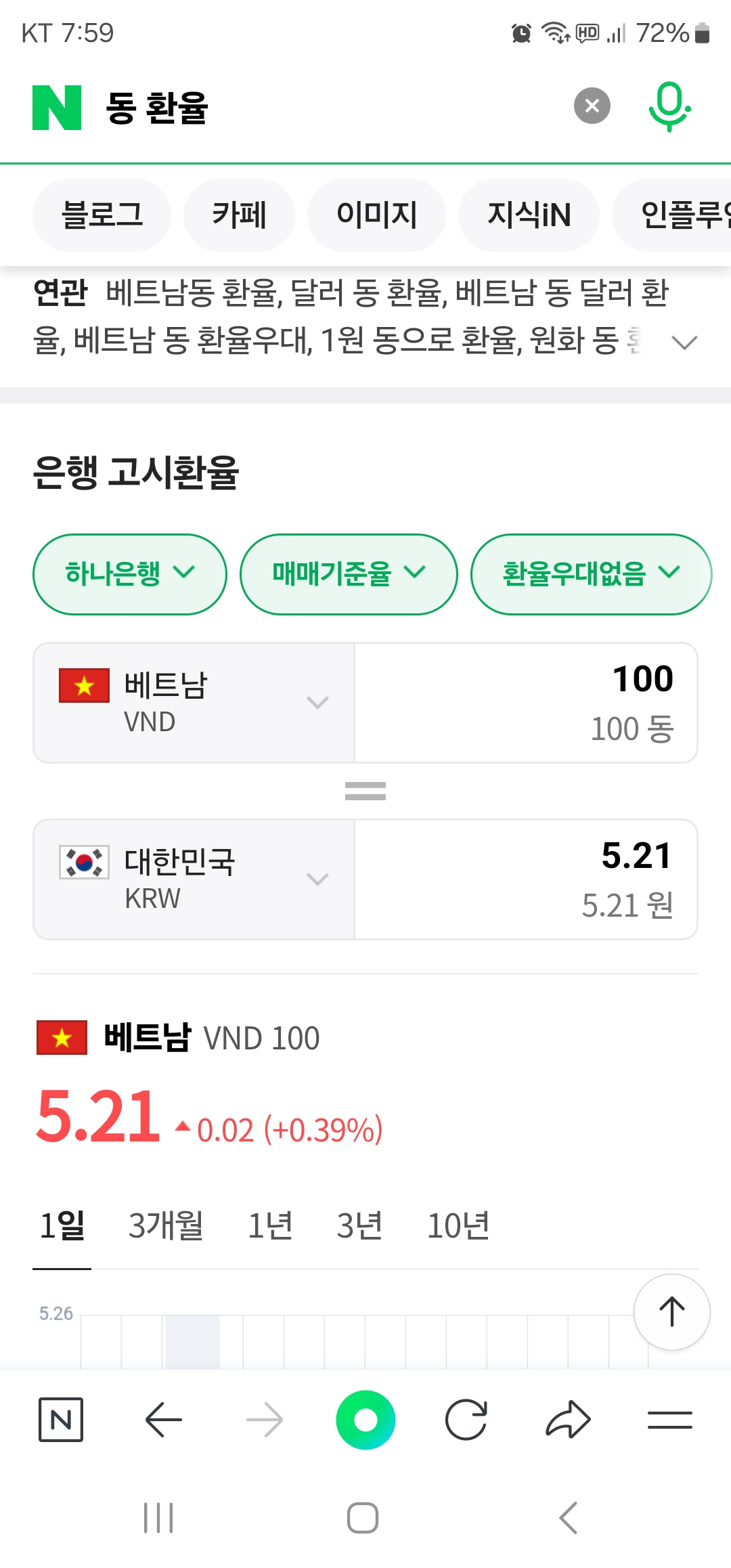Share this page from the toolbar

point(568,1420)
